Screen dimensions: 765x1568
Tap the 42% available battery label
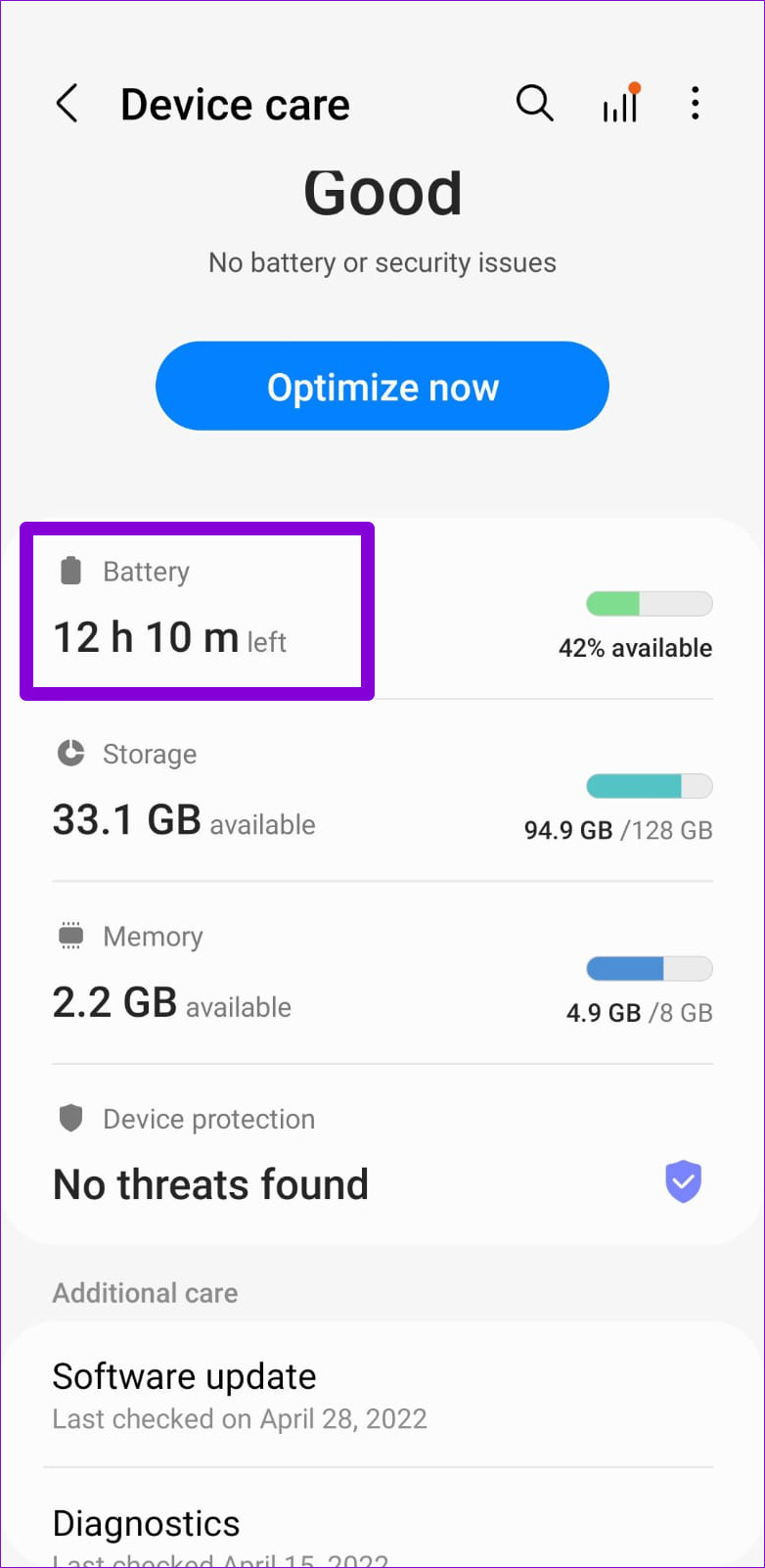635,647
